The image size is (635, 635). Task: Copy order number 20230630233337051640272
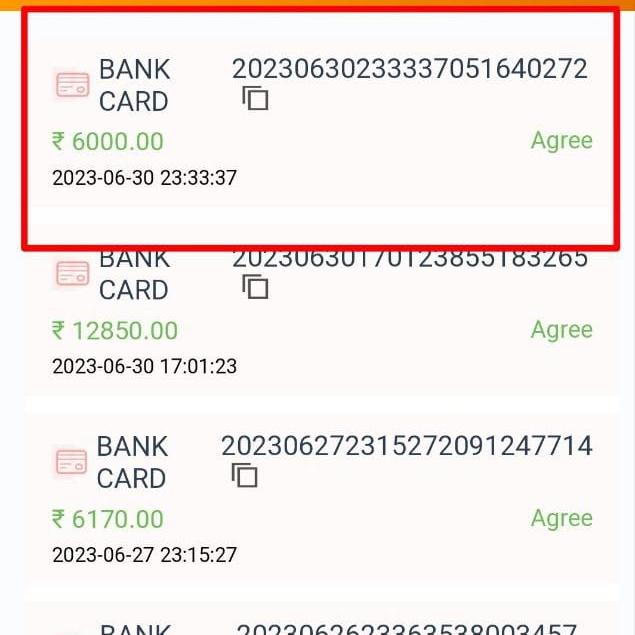click(x=256, y=99)
